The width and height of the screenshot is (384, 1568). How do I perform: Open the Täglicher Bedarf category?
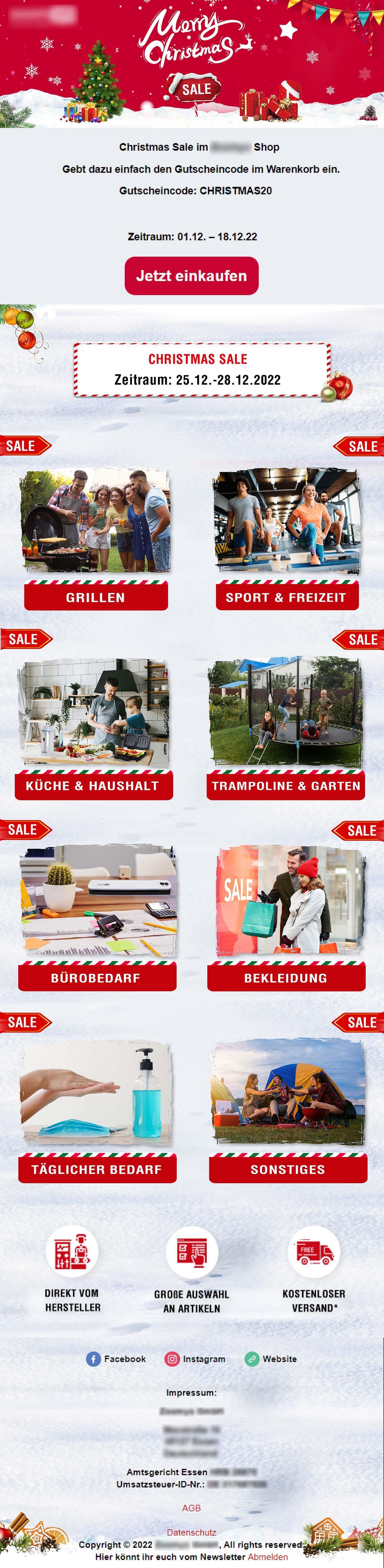coord(97,1169)
